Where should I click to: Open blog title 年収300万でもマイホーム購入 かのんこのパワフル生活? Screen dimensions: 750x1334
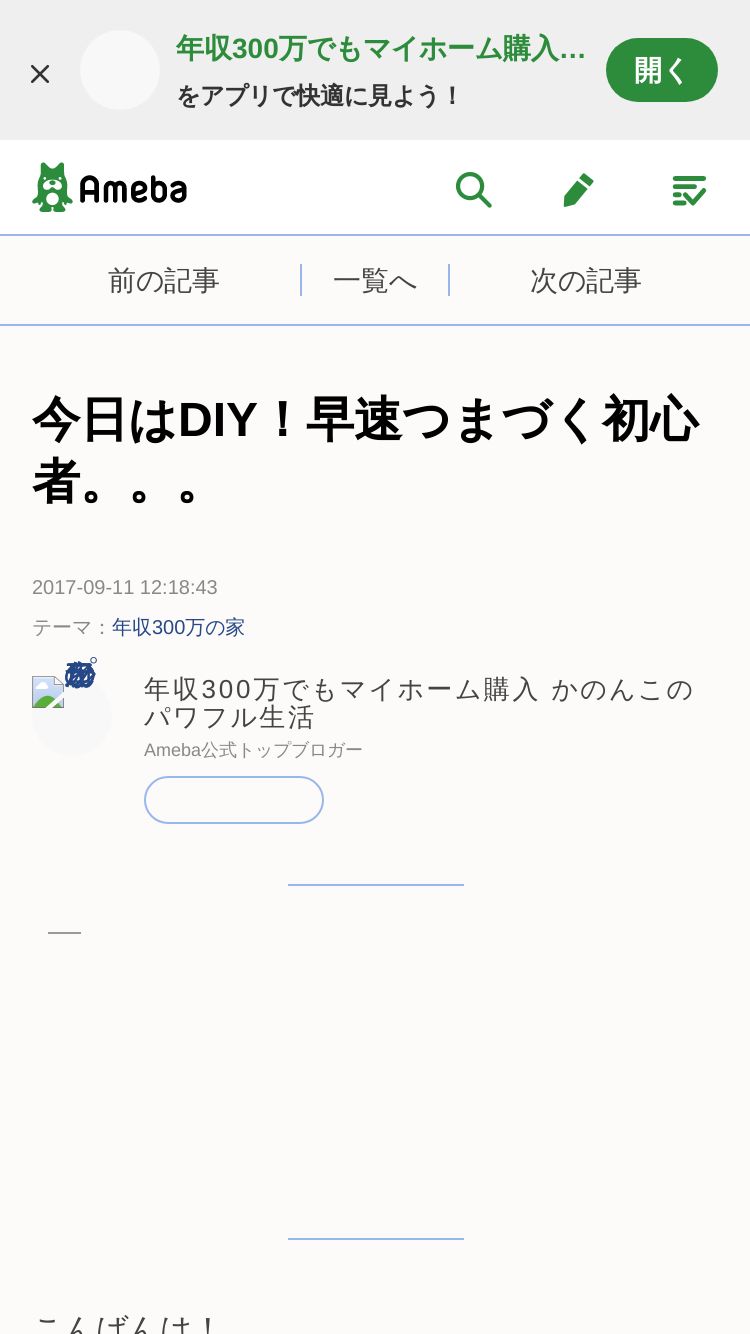pos(419,703)
